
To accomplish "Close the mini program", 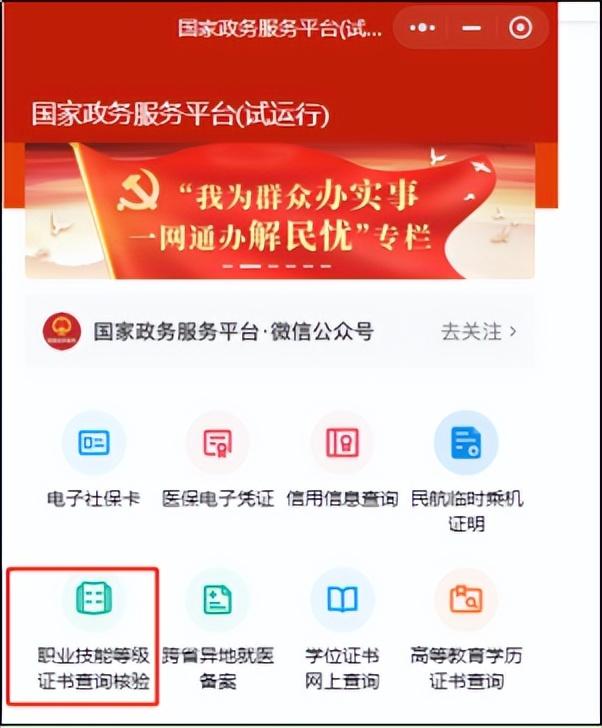I will tap(519, 28).
